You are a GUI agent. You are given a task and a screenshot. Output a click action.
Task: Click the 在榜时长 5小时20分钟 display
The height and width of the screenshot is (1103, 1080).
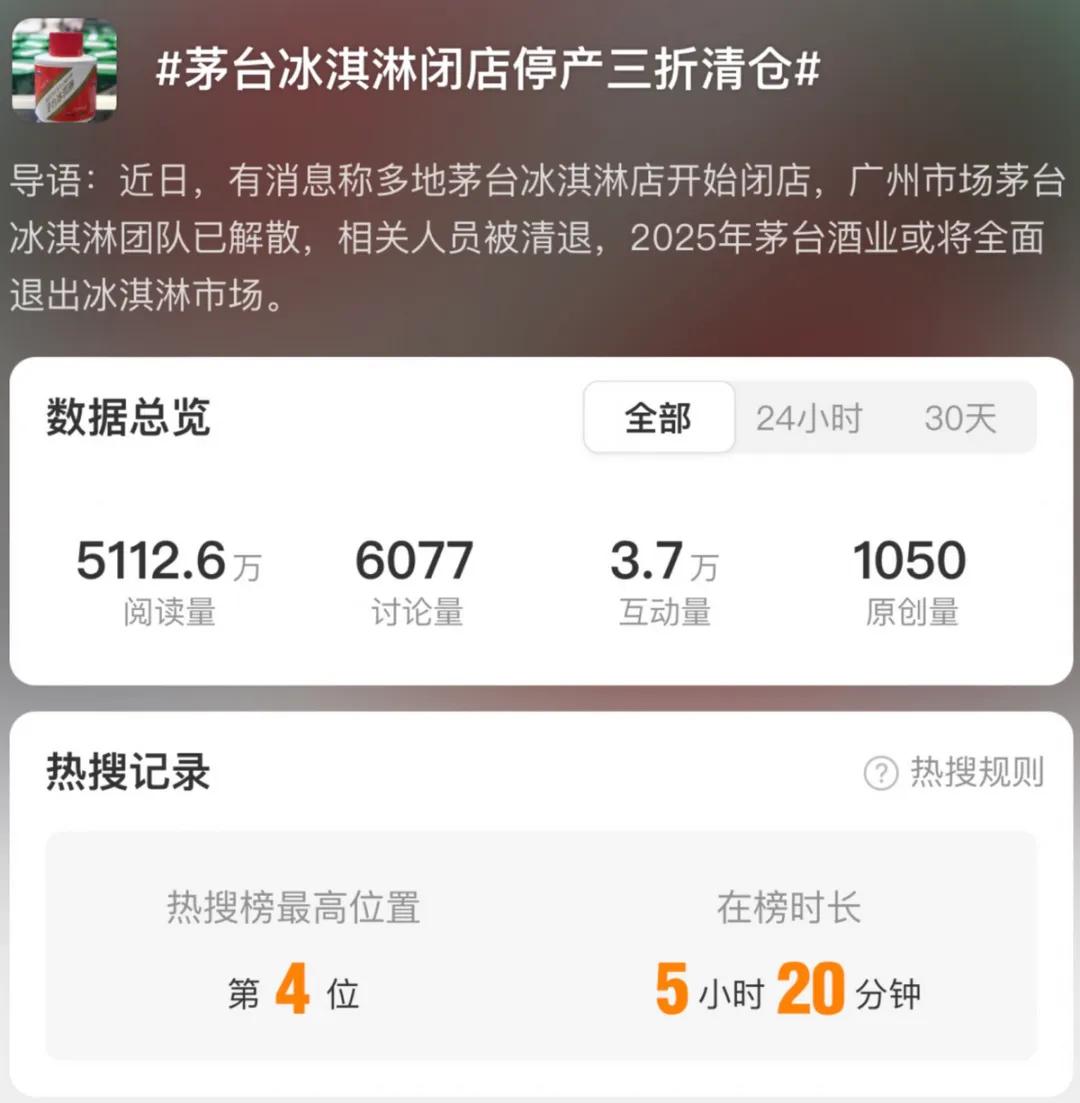790,990
